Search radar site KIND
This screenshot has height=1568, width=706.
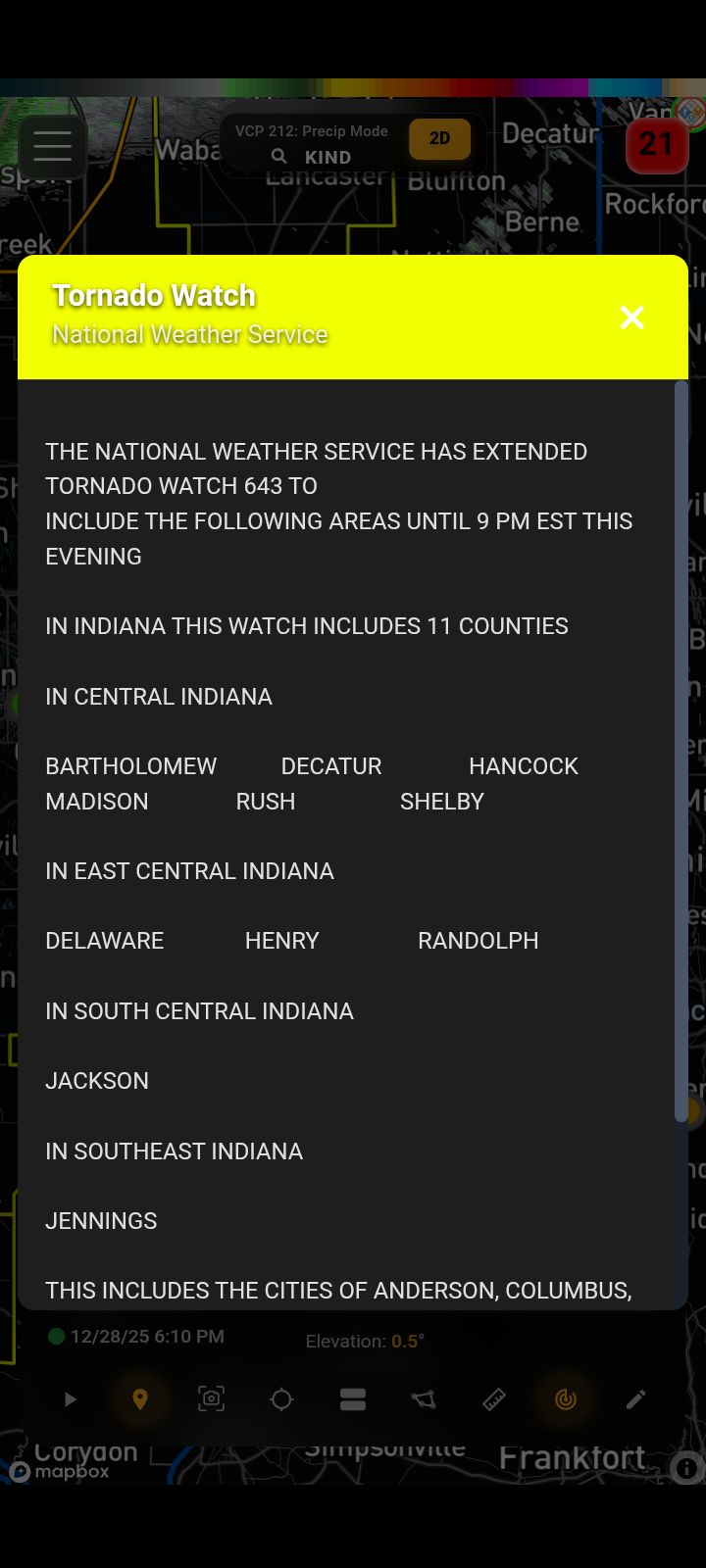point(314,157)
